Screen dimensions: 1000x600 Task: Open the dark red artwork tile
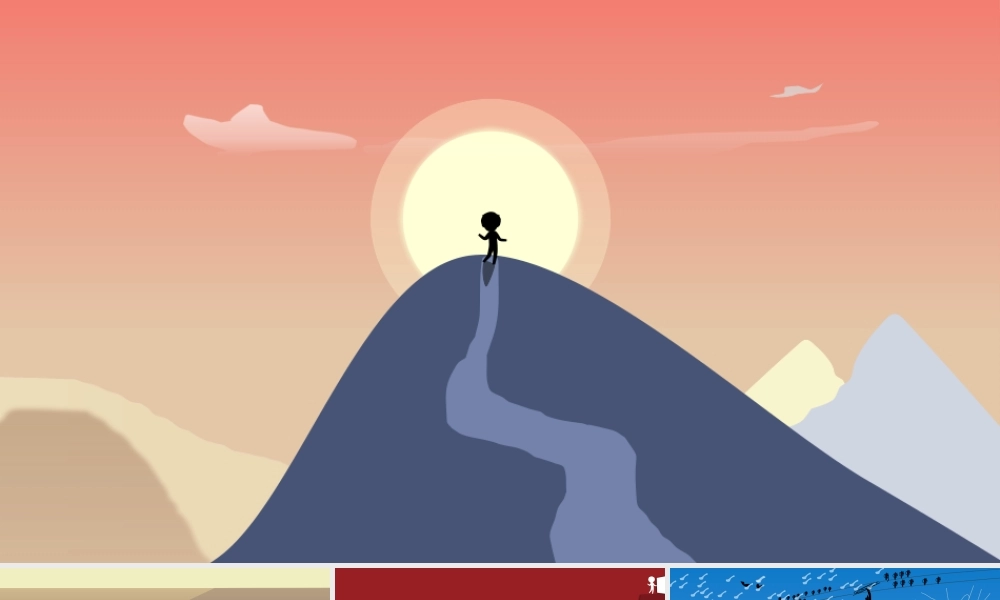pyautogui.click(x=499, y=584)
